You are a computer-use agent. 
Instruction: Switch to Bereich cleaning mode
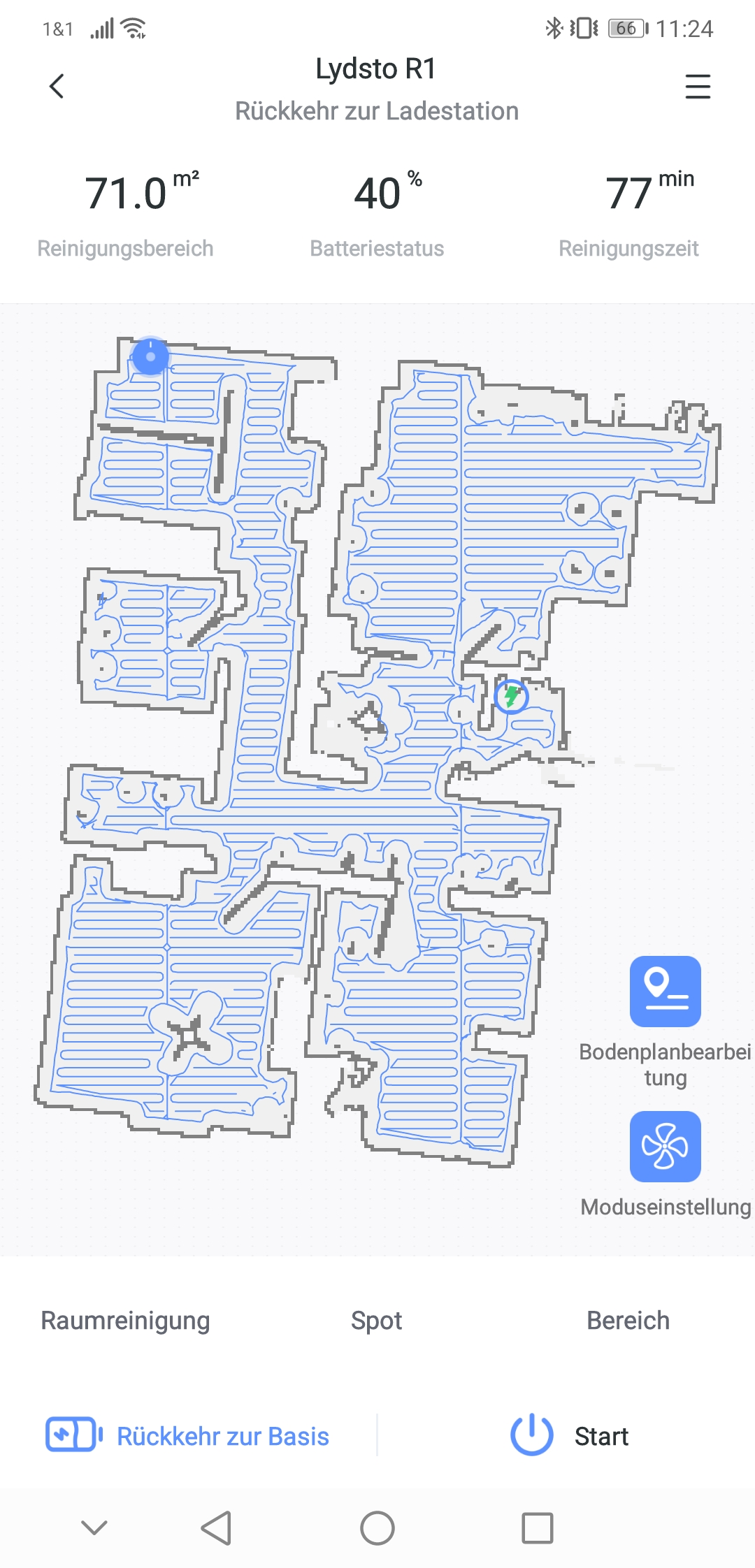628,1320
